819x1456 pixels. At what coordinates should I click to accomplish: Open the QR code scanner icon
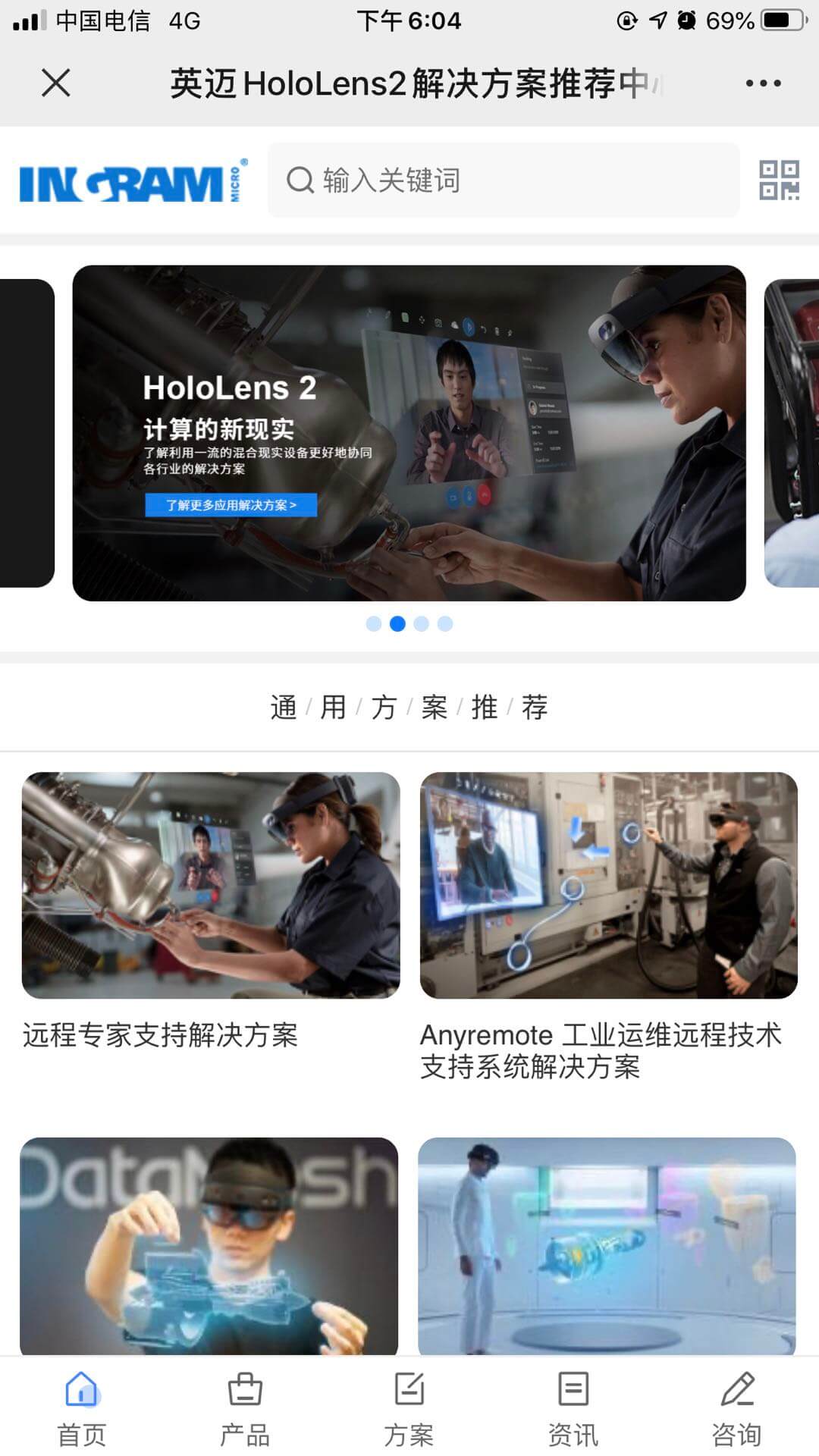click(779, 180)
